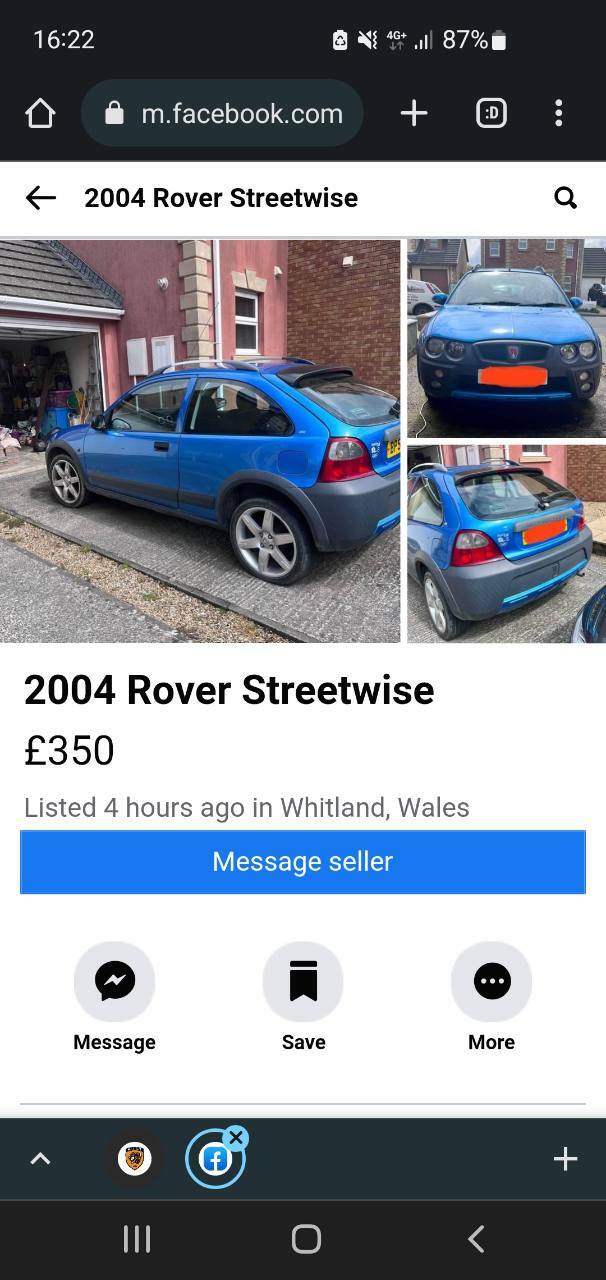Add a tab using bottom bar plus
The image size is (606, 1280).
click(565, 1159)
